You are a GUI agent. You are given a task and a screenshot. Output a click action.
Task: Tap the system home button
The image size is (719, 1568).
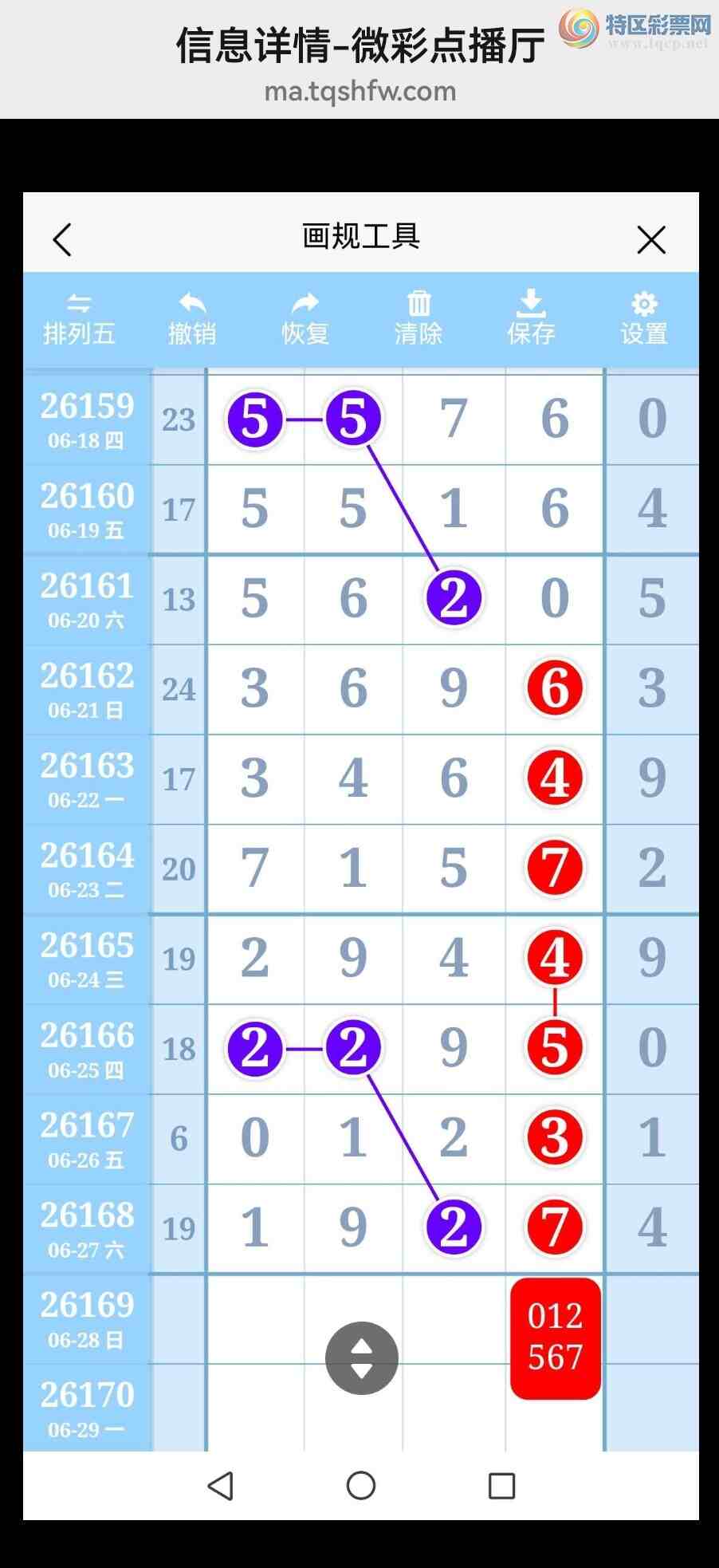361,1486
